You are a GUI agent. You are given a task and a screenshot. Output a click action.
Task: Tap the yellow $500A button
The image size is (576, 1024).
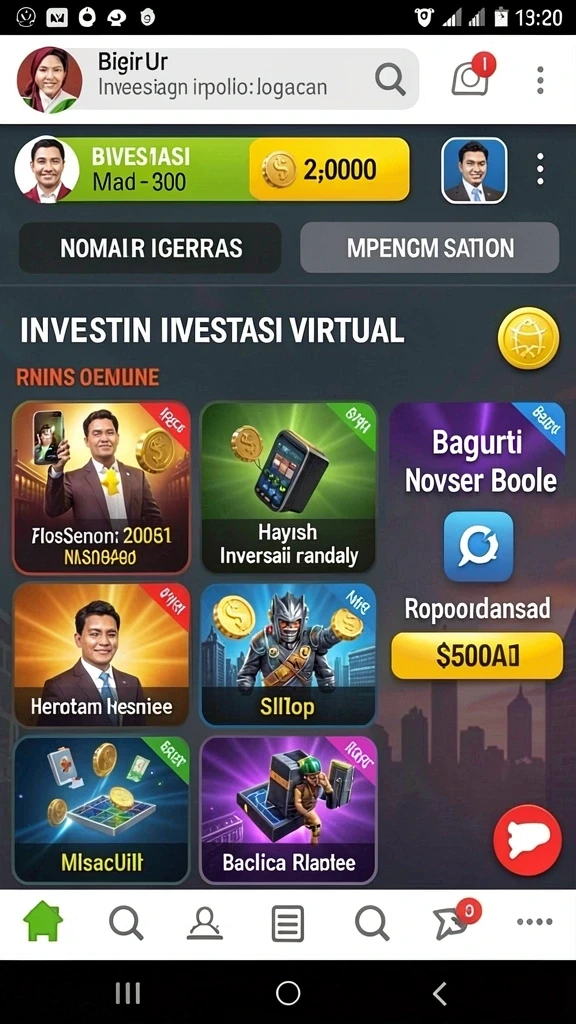click(477, 656)
